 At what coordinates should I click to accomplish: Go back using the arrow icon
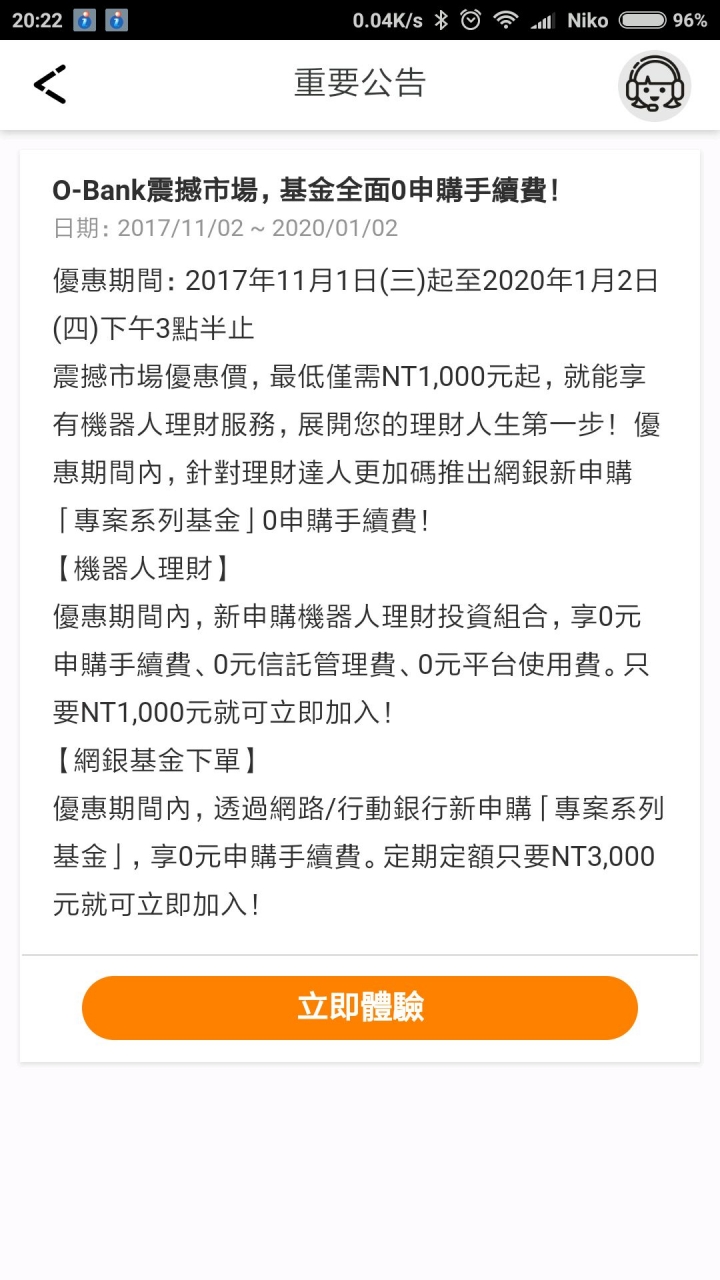click(x=50, y=84)
